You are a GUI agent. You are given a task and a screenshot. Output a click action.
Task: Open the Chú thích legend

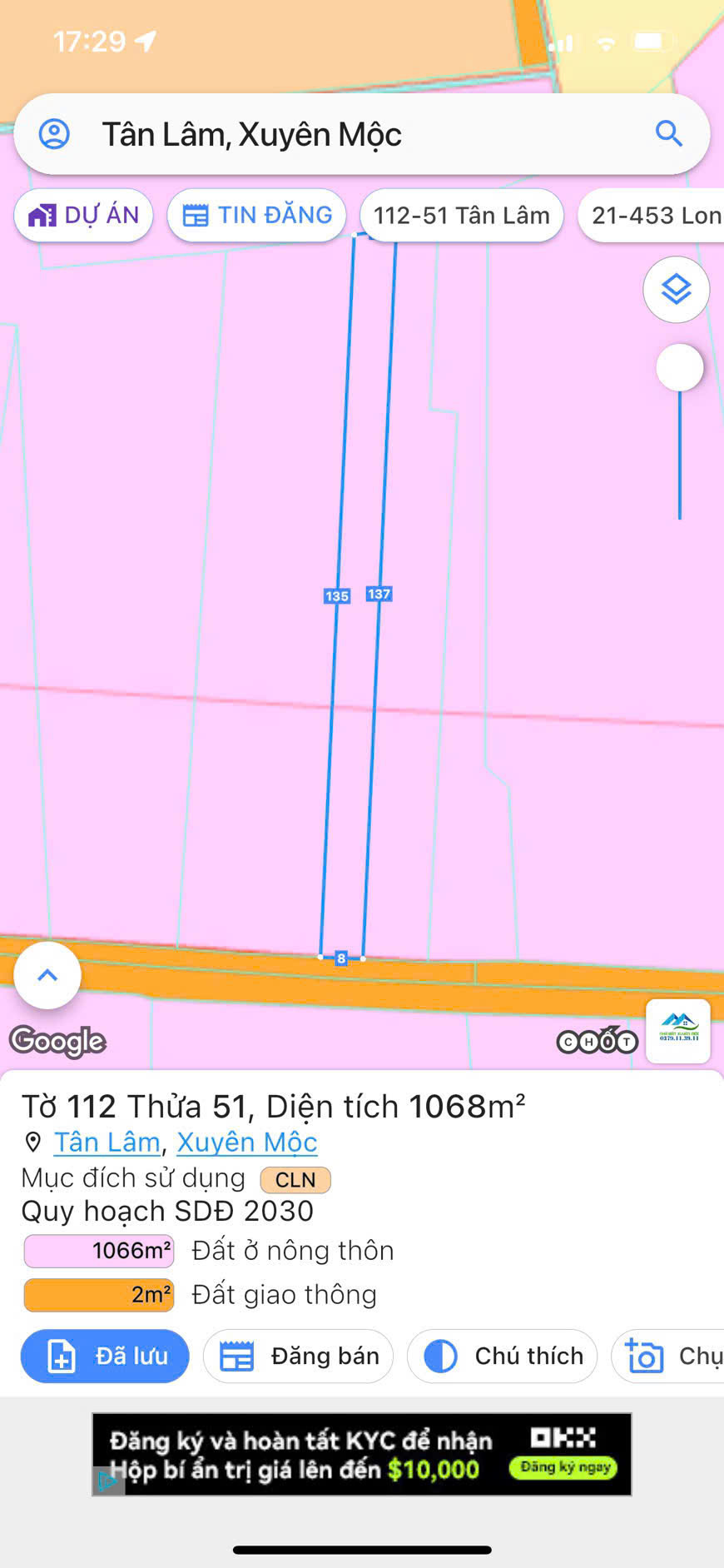click(502, 1356)
